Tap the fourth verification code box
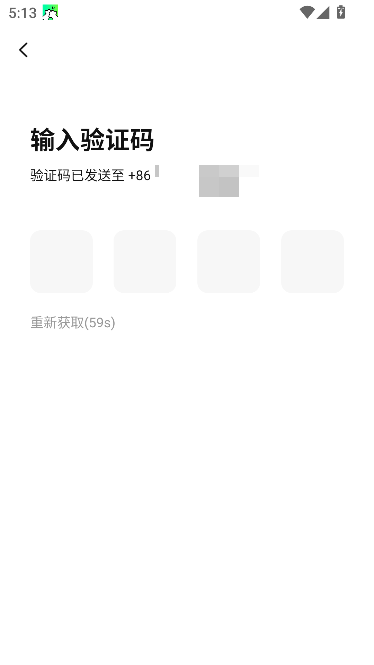374x665 pixels. [313, 261]
